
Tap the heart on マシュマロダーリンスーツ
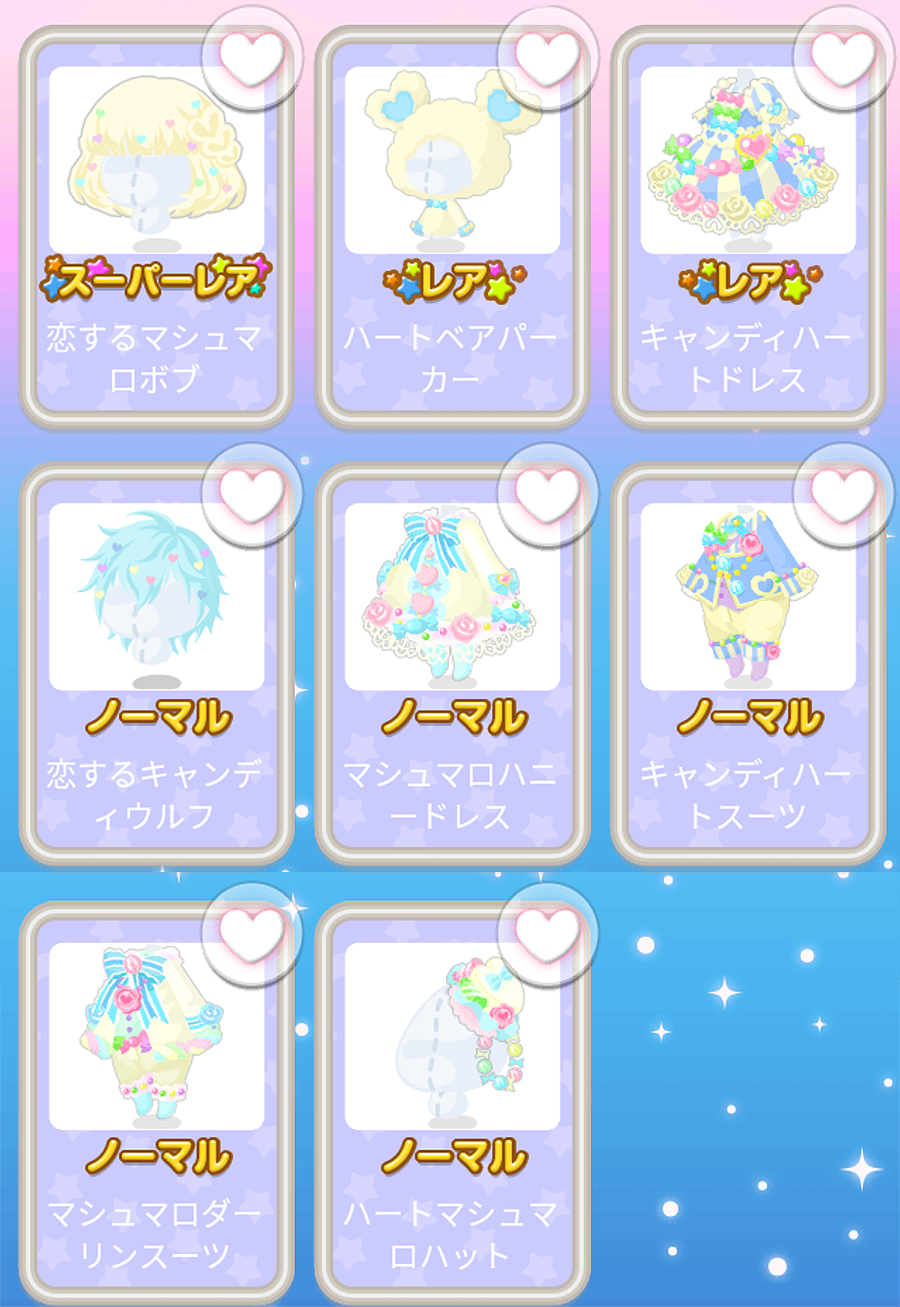(x=251, y=932)
